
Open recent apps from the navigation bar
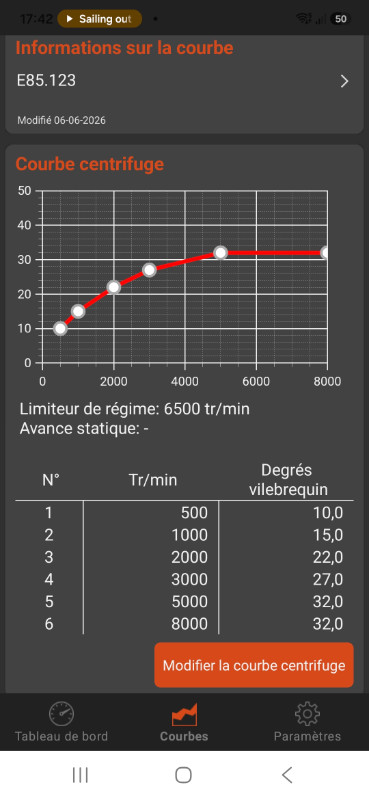pos(80,775)
